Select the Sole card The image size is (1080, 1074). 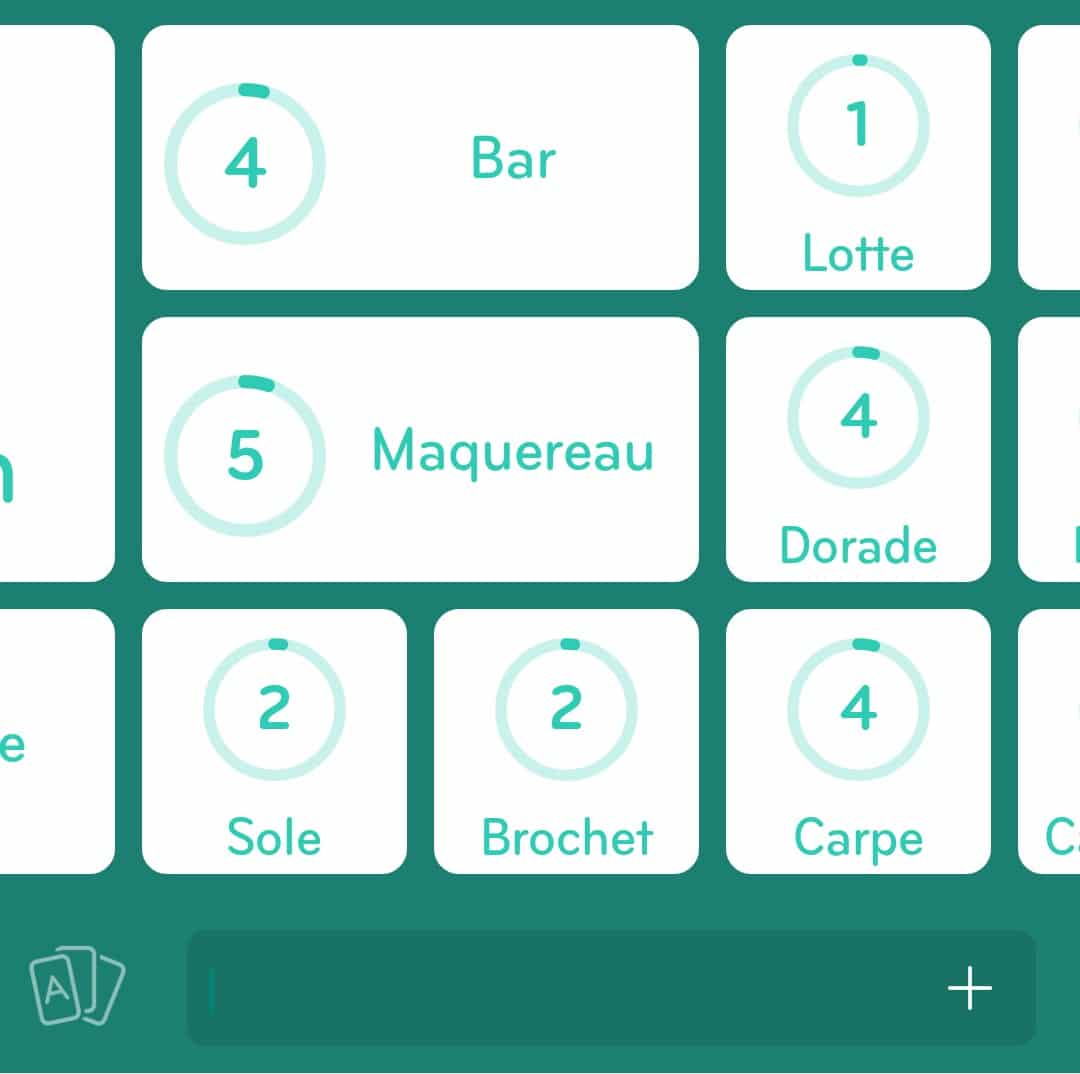point(274,741)
